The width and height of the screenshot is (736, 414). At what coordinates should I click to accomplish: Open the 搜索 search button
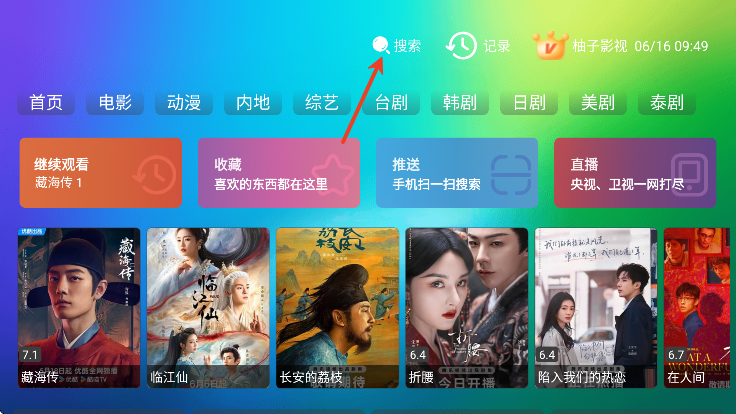[x=396, y=46]
